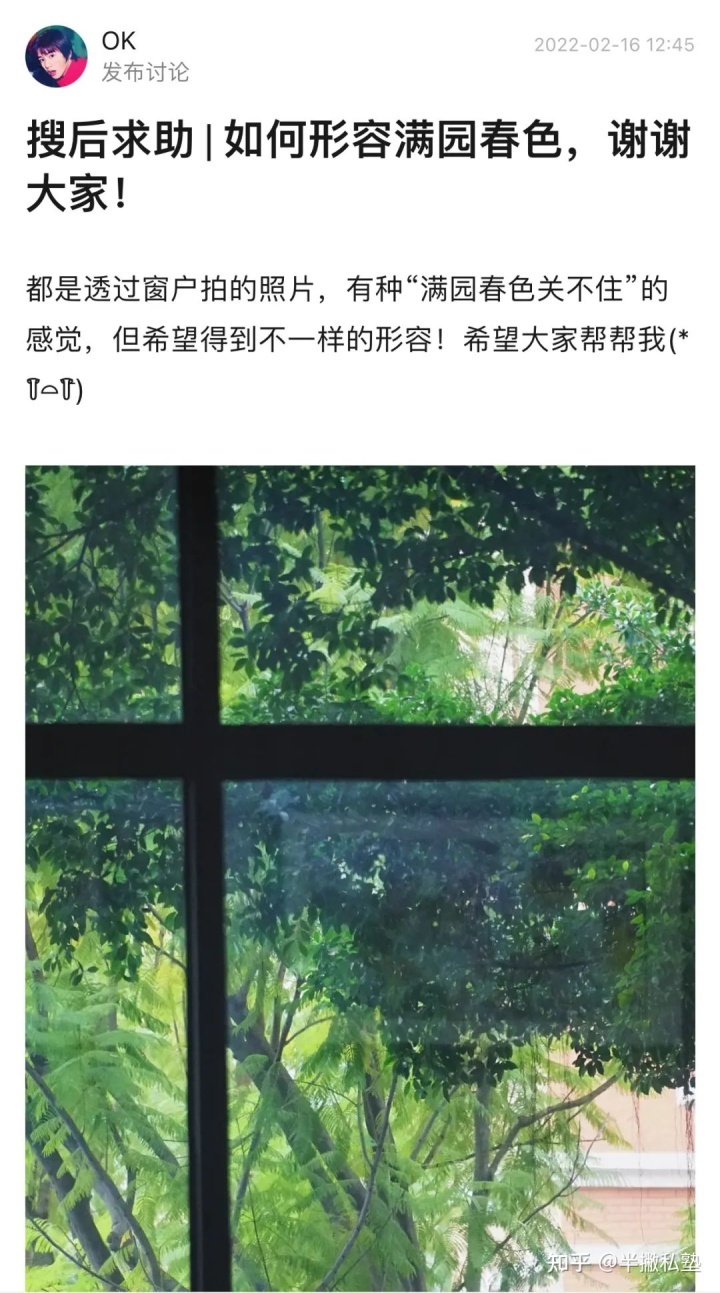
Task: View the window tree photo full screen
Action: tap(360, 878)
